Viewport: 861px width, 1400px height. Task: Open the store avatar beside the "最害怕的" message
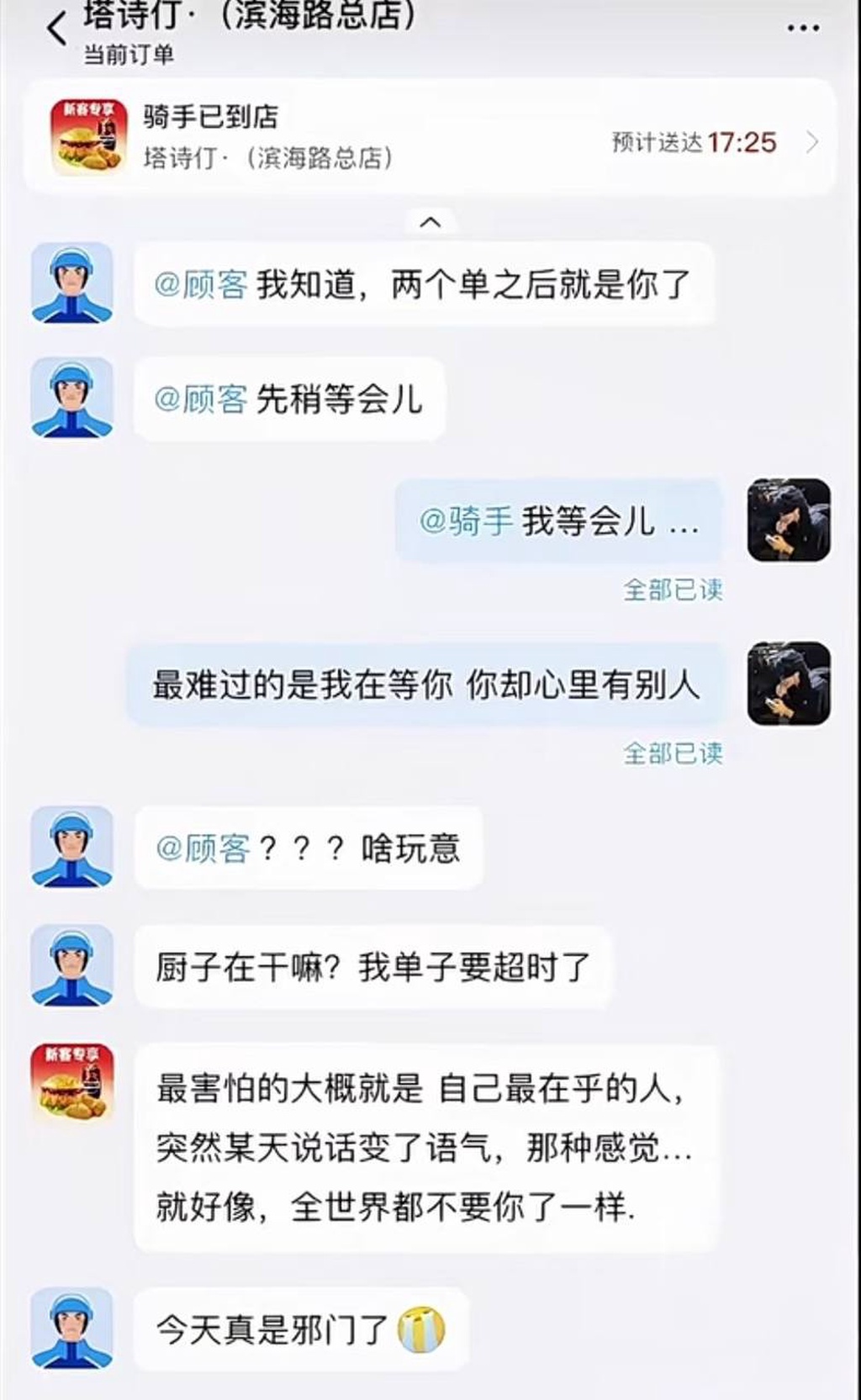point(72,1083)
